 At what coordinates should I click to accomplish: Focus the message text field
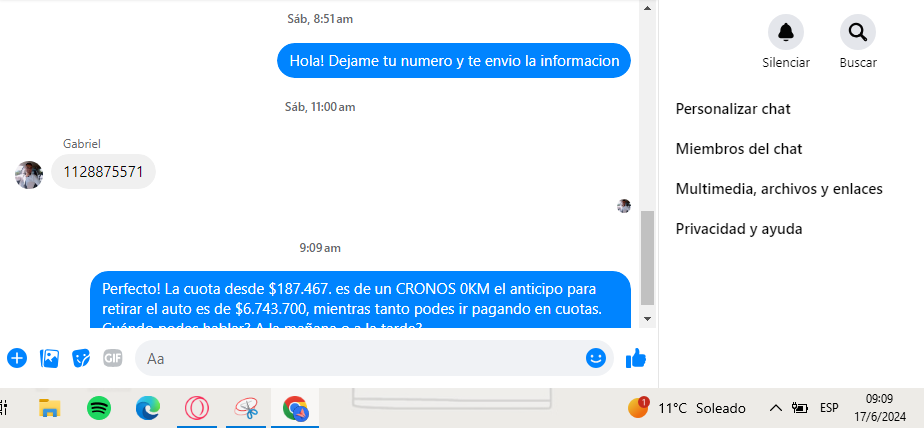pyautogui.click(x=360, y=358)
